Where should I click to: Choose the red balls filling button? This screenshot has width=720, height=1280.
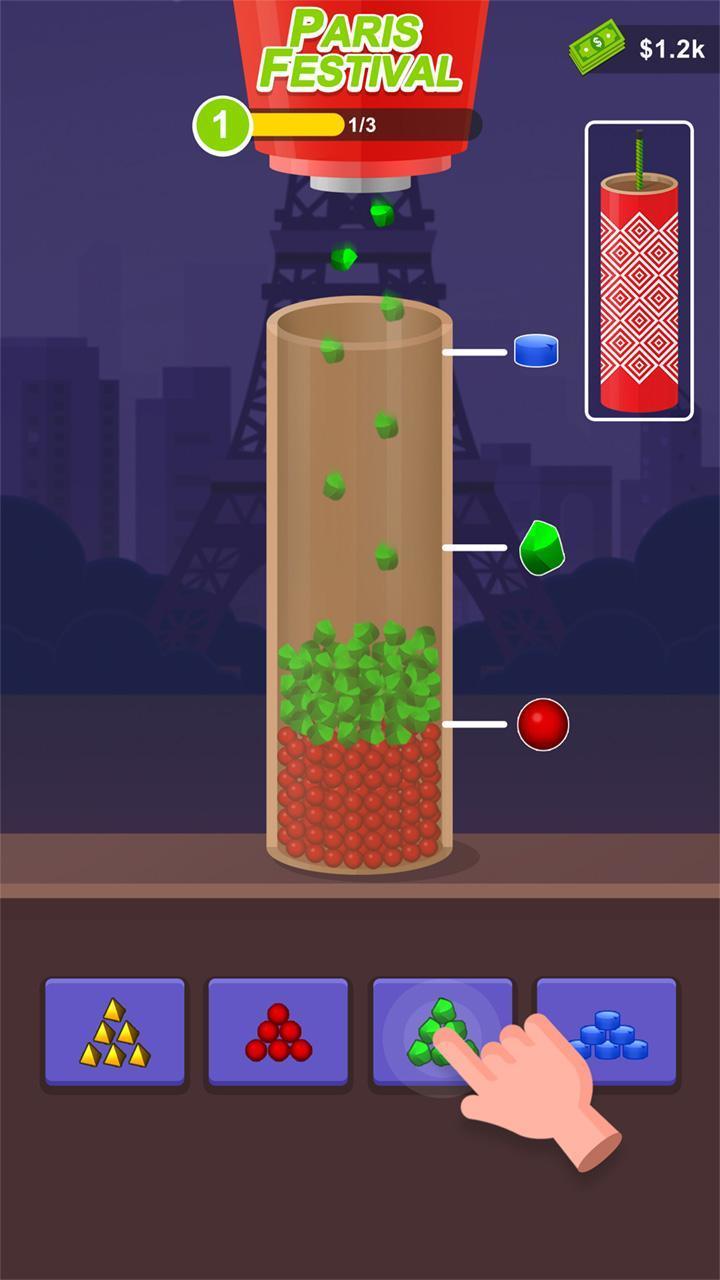(x=278, y=1032)
